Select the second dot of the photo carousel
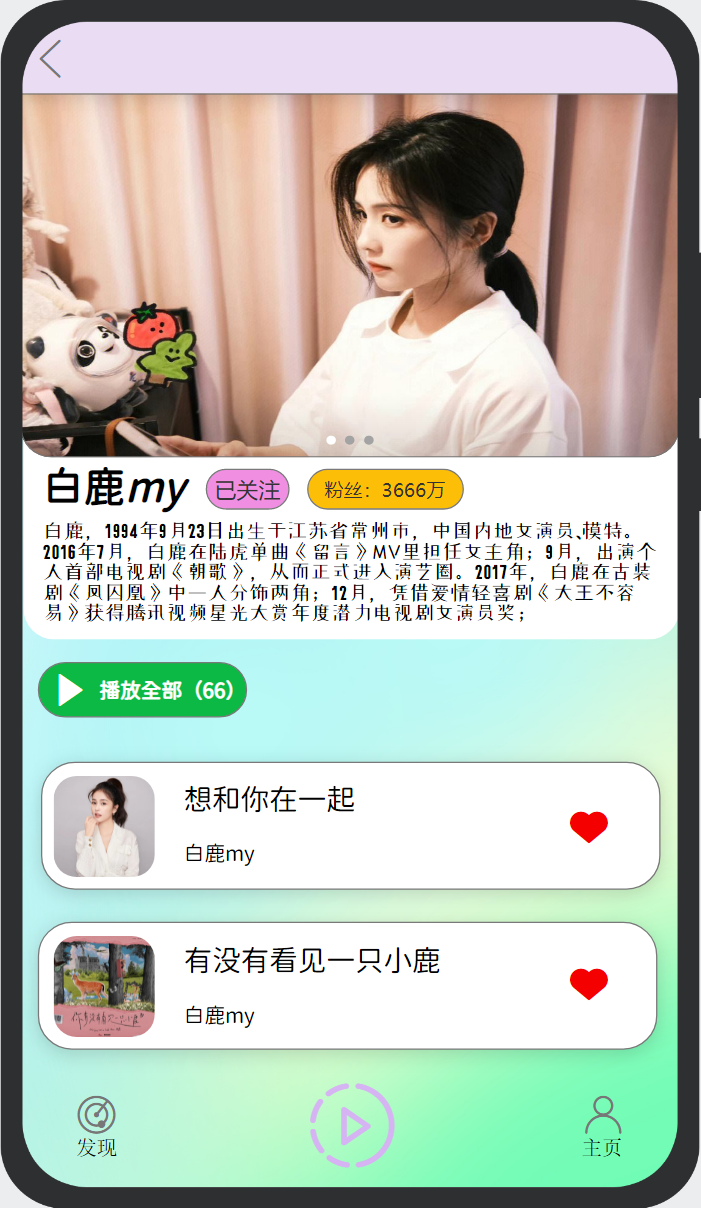701x1208 pixels. point(350,440)
